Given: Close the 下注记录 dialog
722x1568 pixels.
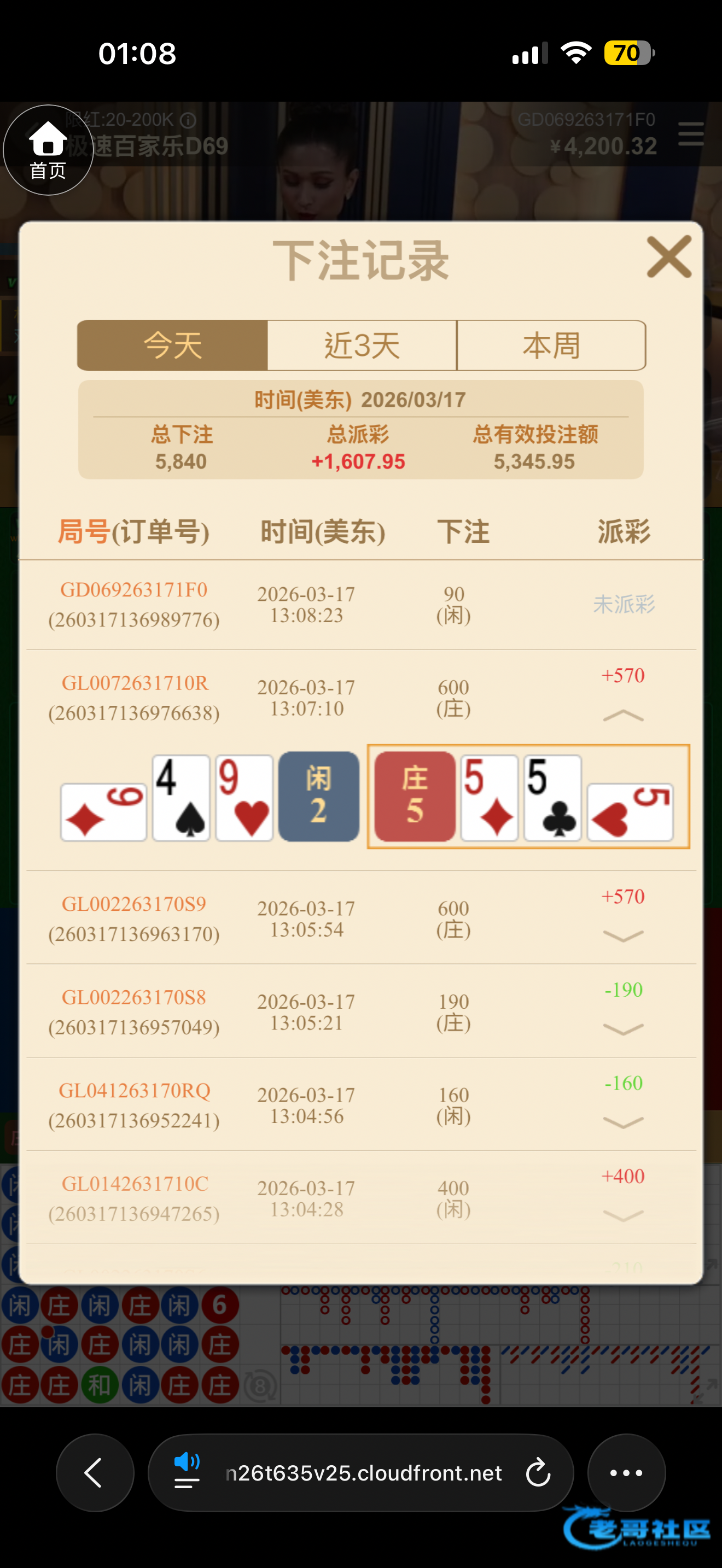Looking at the screenshot, I should pos(668,257).
